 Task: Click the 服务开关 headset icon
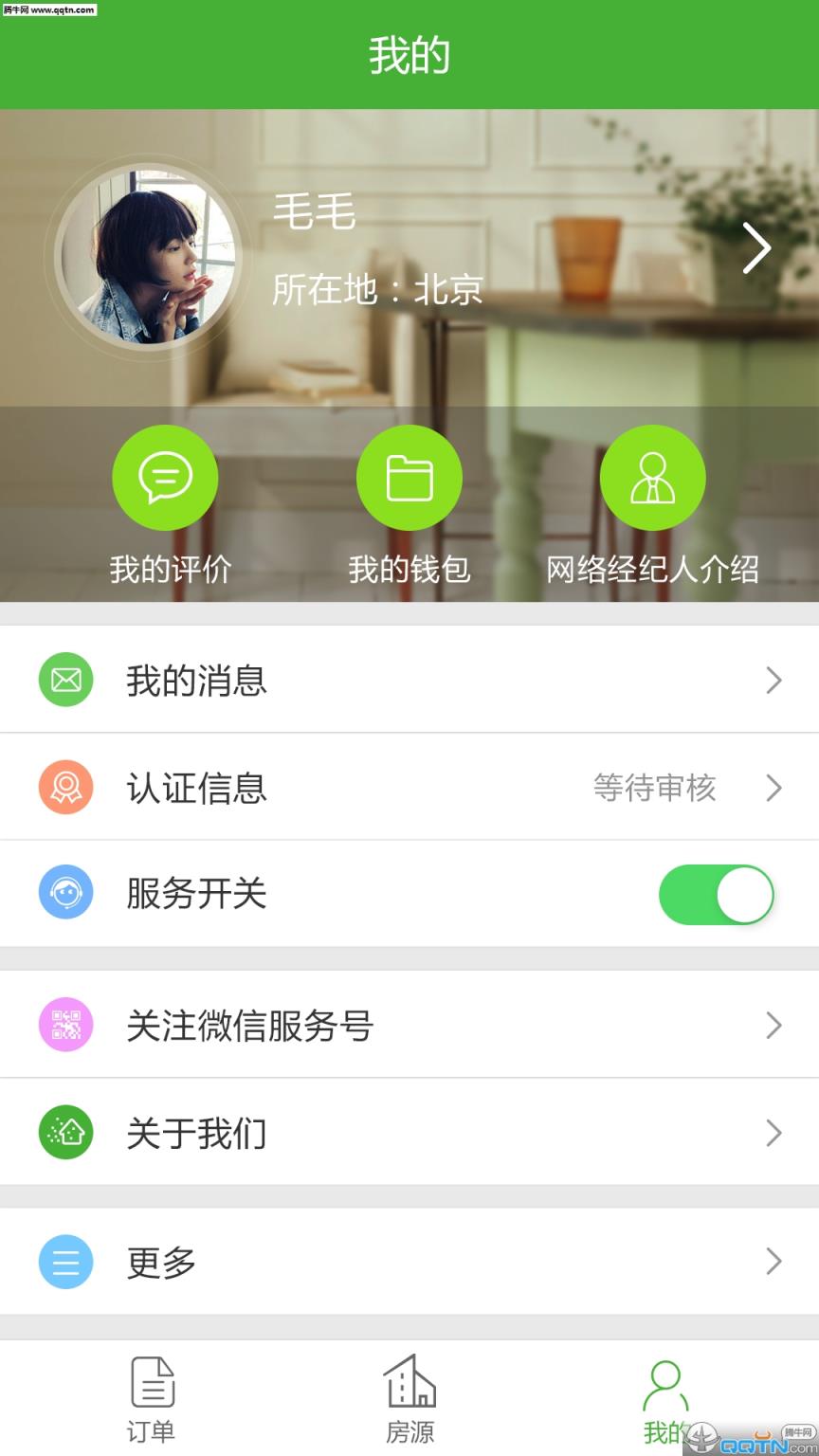[64, 894]
